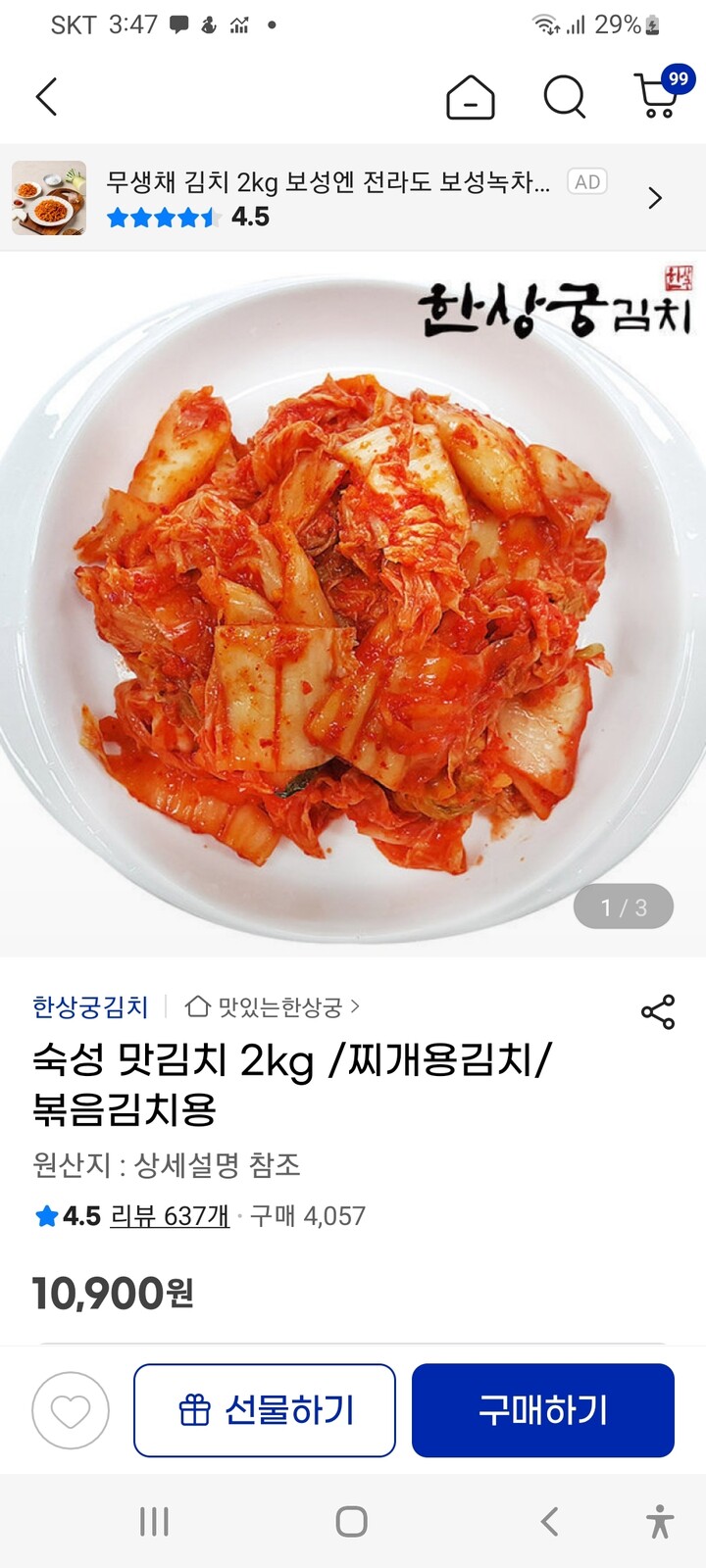The image size is (706, 1568).
Task: Tap 구매하기 to buy now
Action: (x=543, y=1410)
